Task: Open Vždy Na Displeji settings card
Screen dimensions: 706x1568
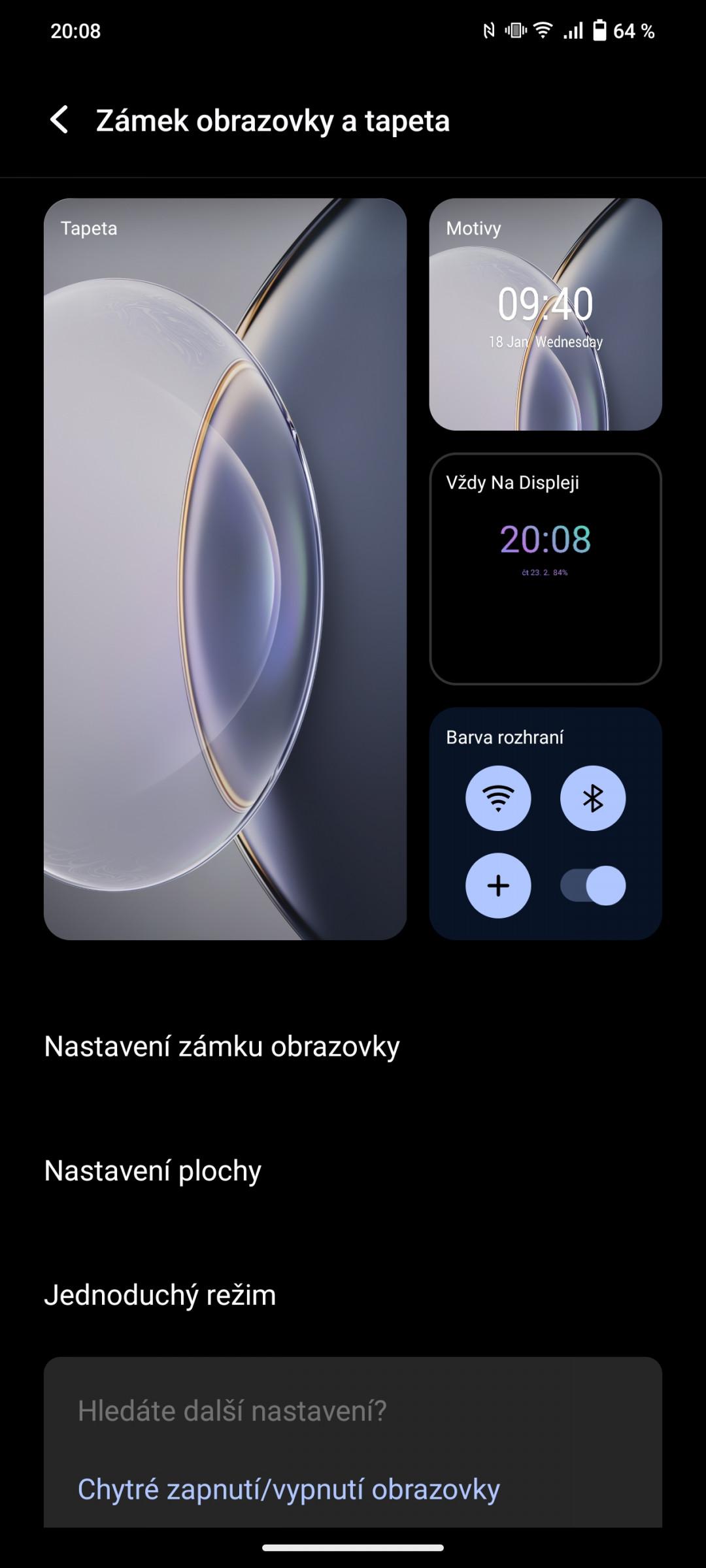Action: point(545,569)
